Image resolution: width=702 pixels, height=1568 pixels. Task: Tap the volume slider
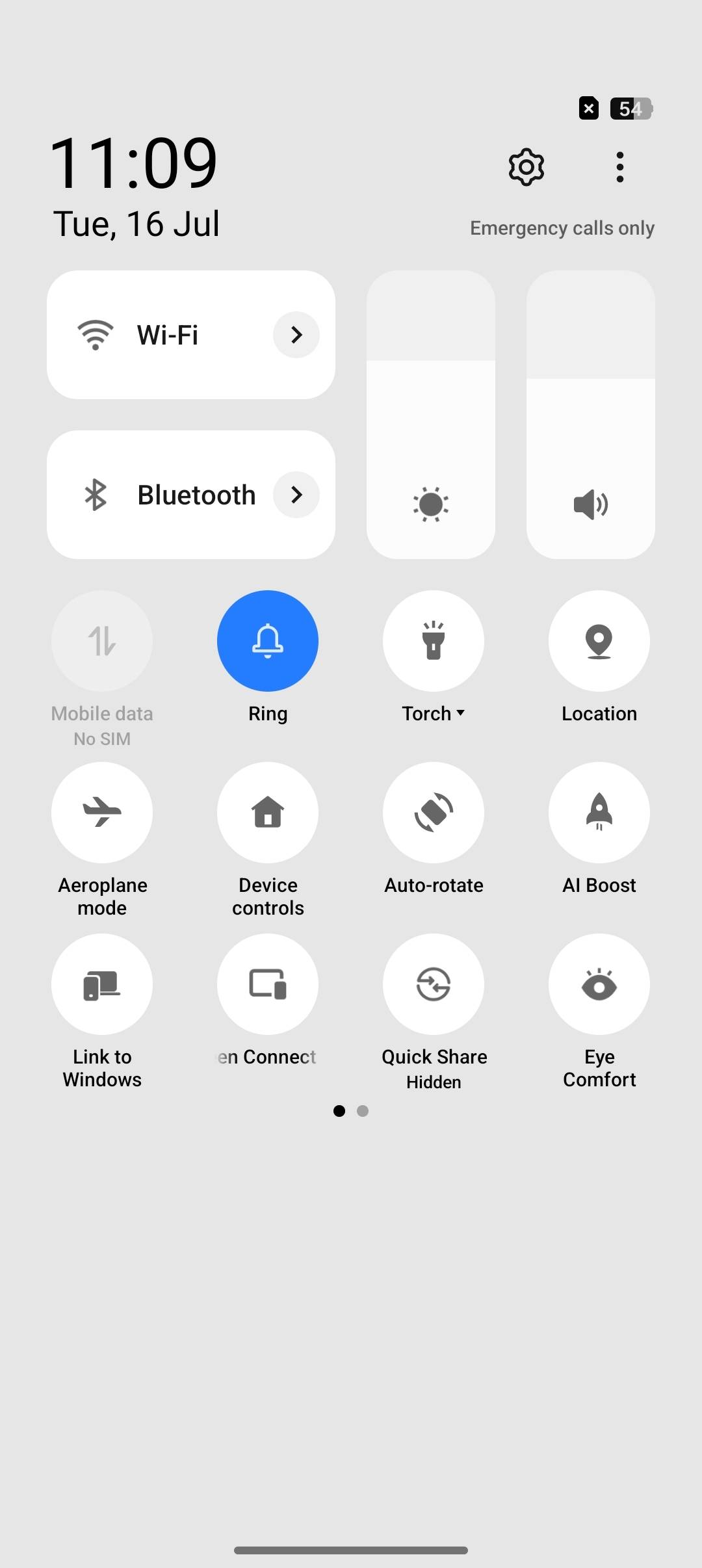(x=591, y=415)
